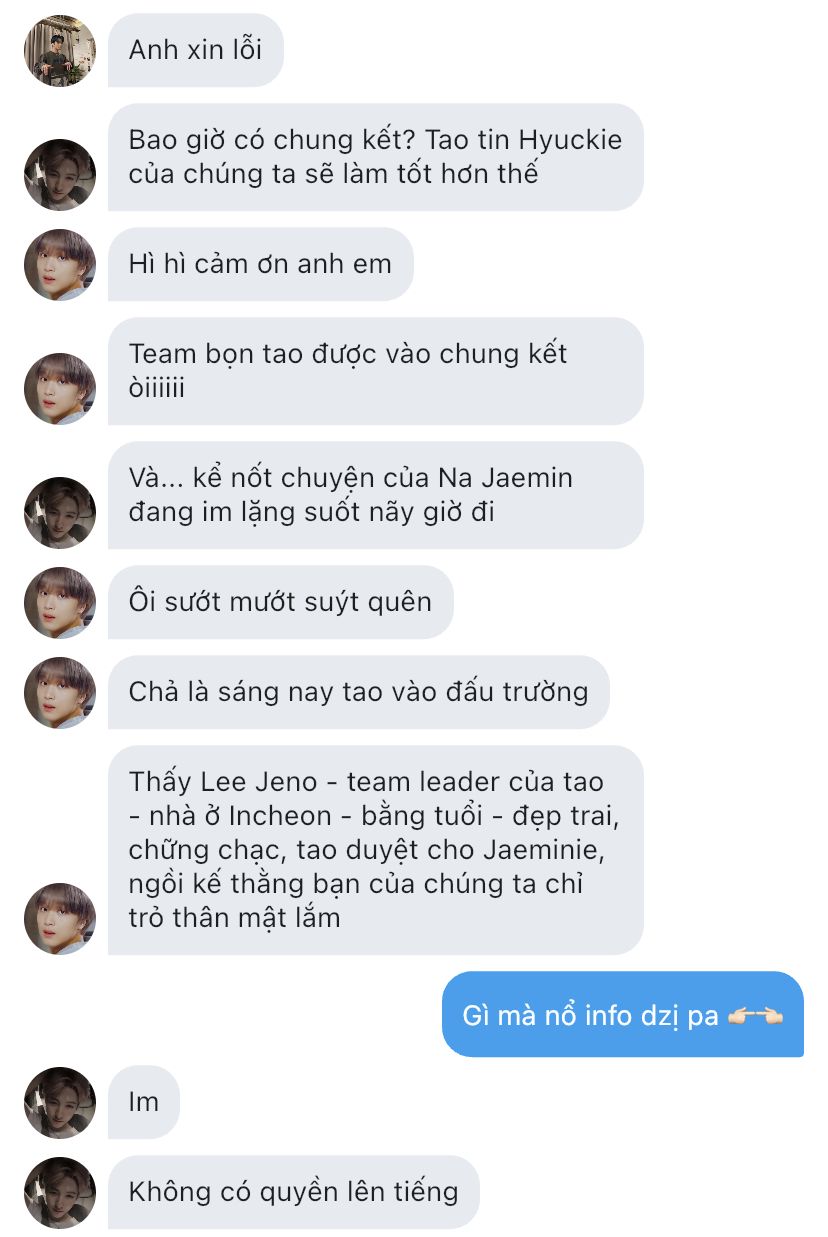Image resolution: width=828 pixels, height=1237 pixels.
Task: Tap the avatar next to 'Im' message
Action: 60,1103
